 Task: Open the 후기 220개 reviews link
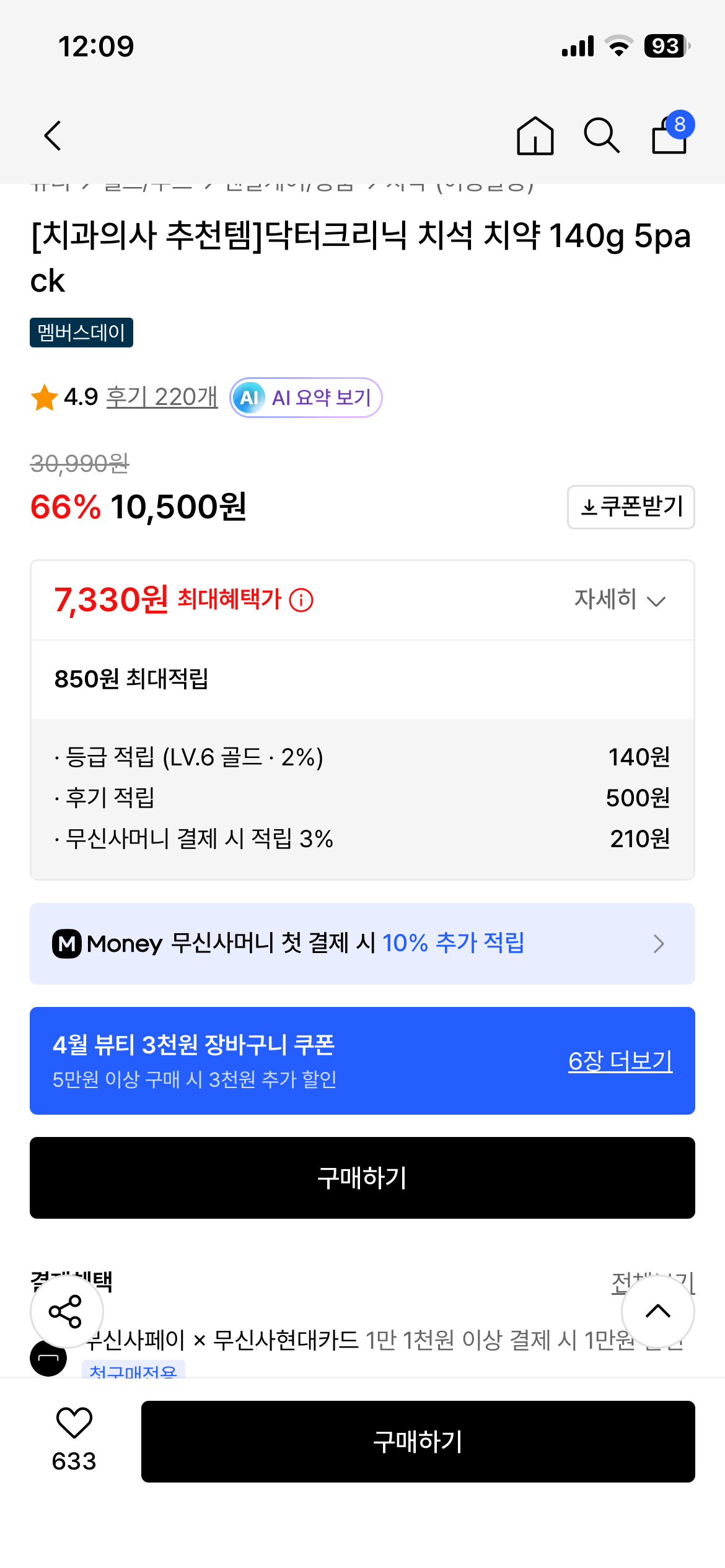point(162,398)
